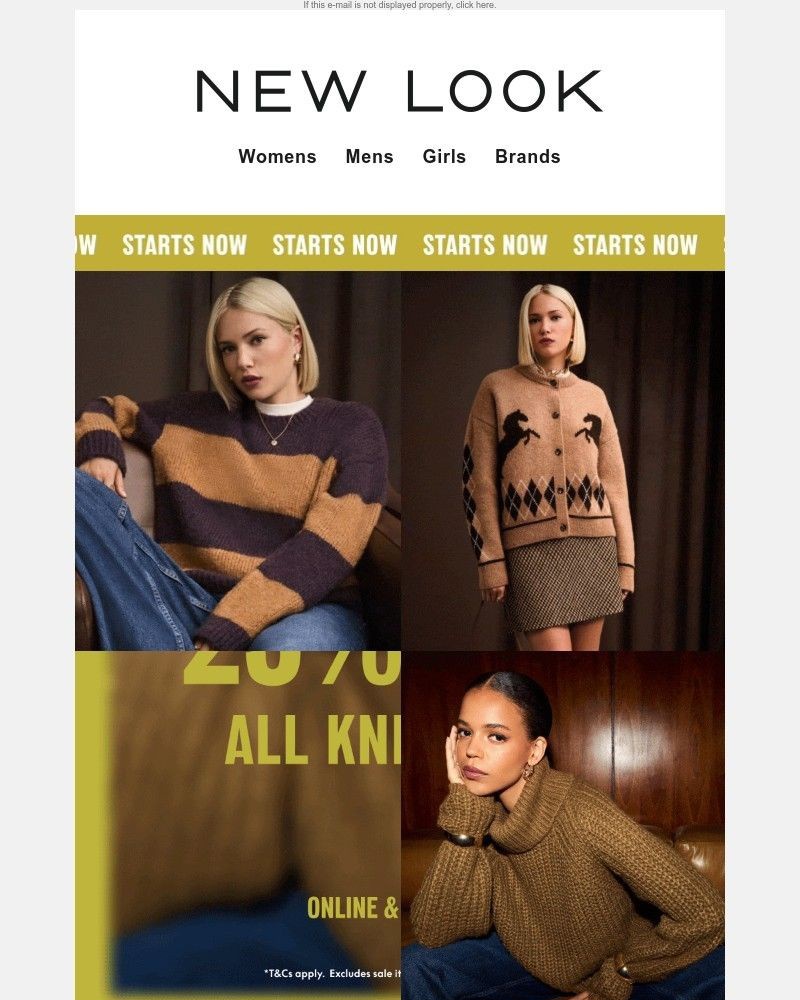The height and width of the screenshot is (1000, 800).
Task: Tap the 'click here' display link
Action: pos(476,5)
